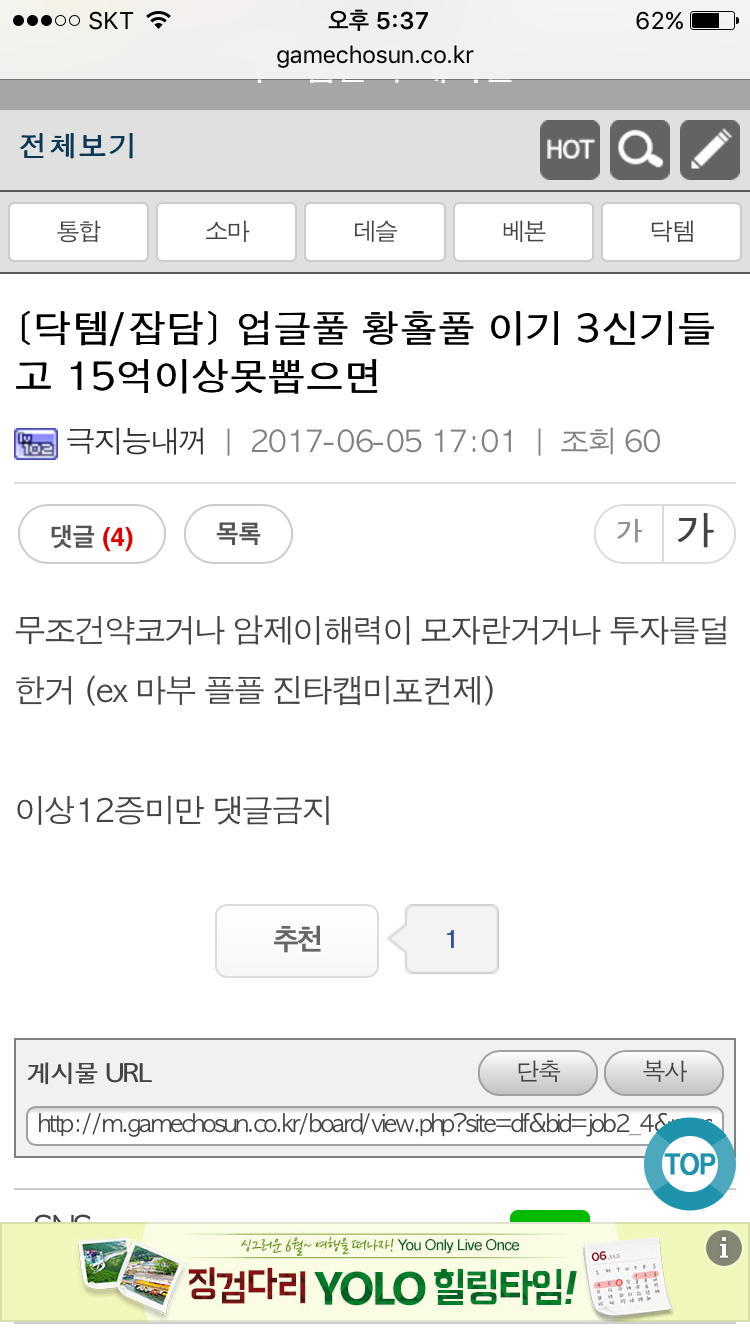This screenshot has height=1334, width=750.
Task: Jump to page top with TOP button
Action: pos(690,1163)
